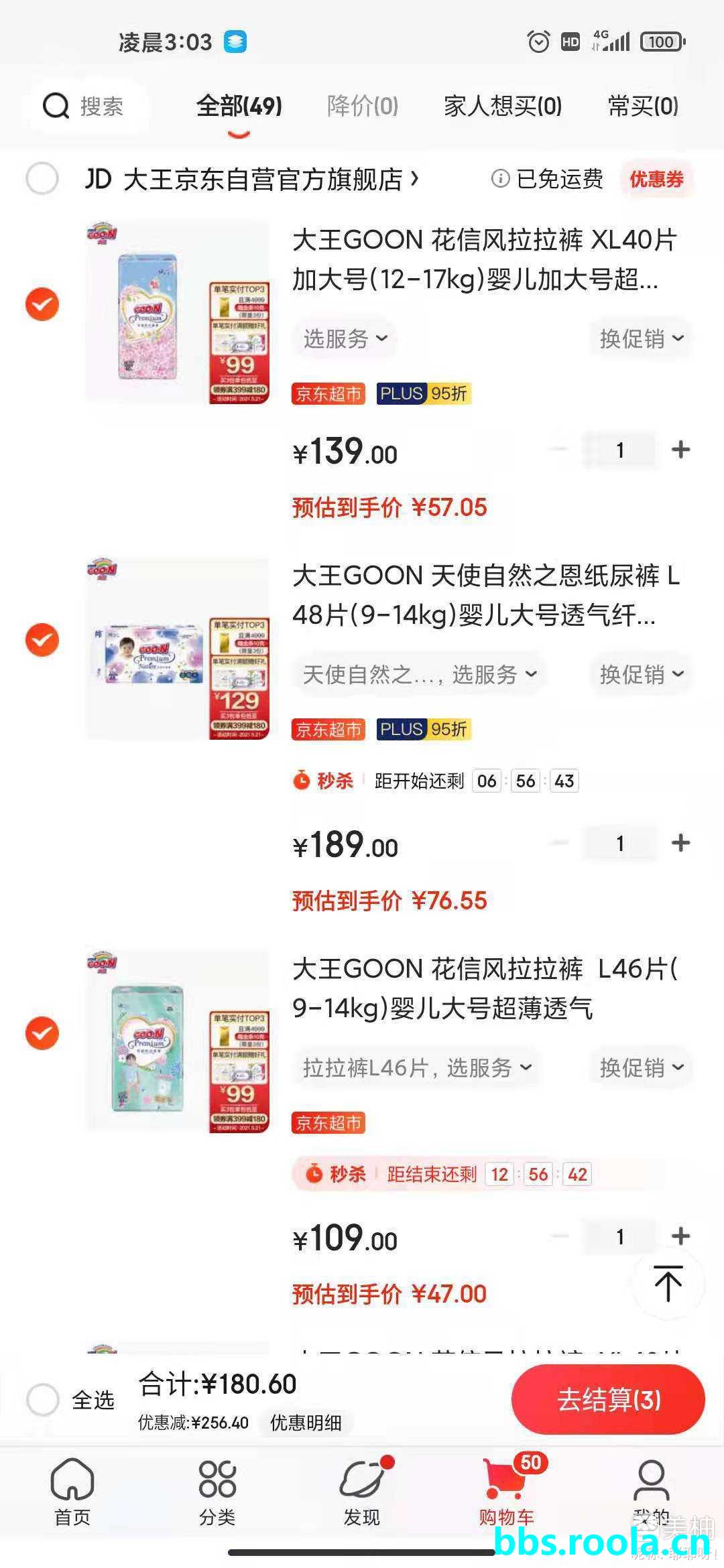Increase quantity of the ¥189.00 item
724x1568 pixels.
pyautogui.click(x=680, y=843)
